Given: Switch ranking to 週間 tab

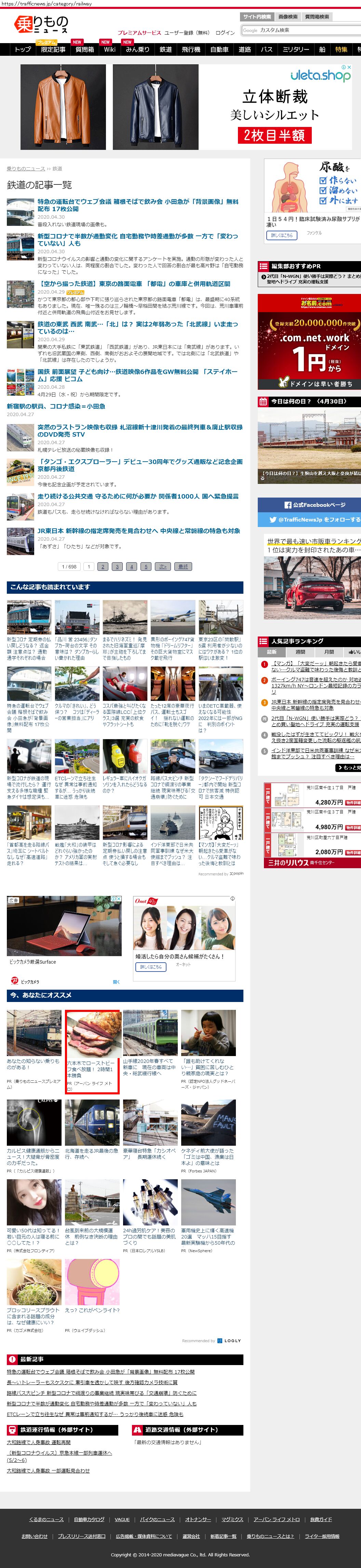Looking at the screenshot, I should click(300, 652).
